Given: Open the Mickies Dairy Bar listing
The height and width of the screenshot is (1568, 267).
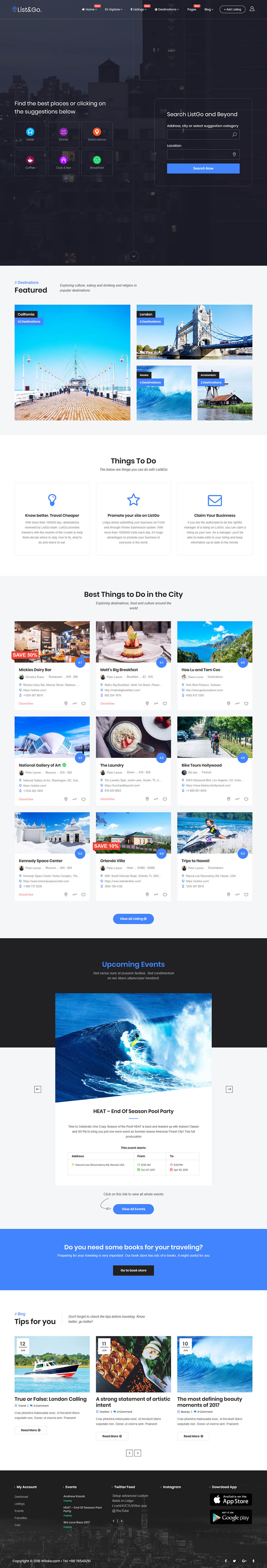Looking at the screenshot, I should coord(35,670).
